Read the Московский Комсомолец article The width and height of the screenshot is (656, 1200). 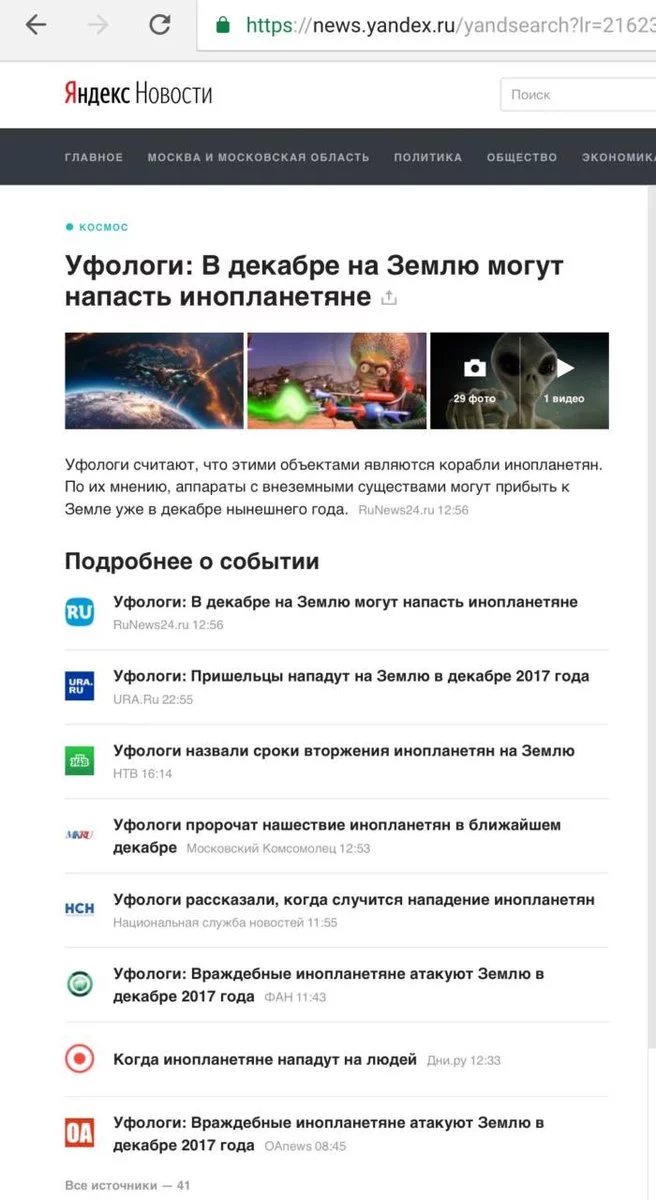pyautogui.click(x=336, y=826)
